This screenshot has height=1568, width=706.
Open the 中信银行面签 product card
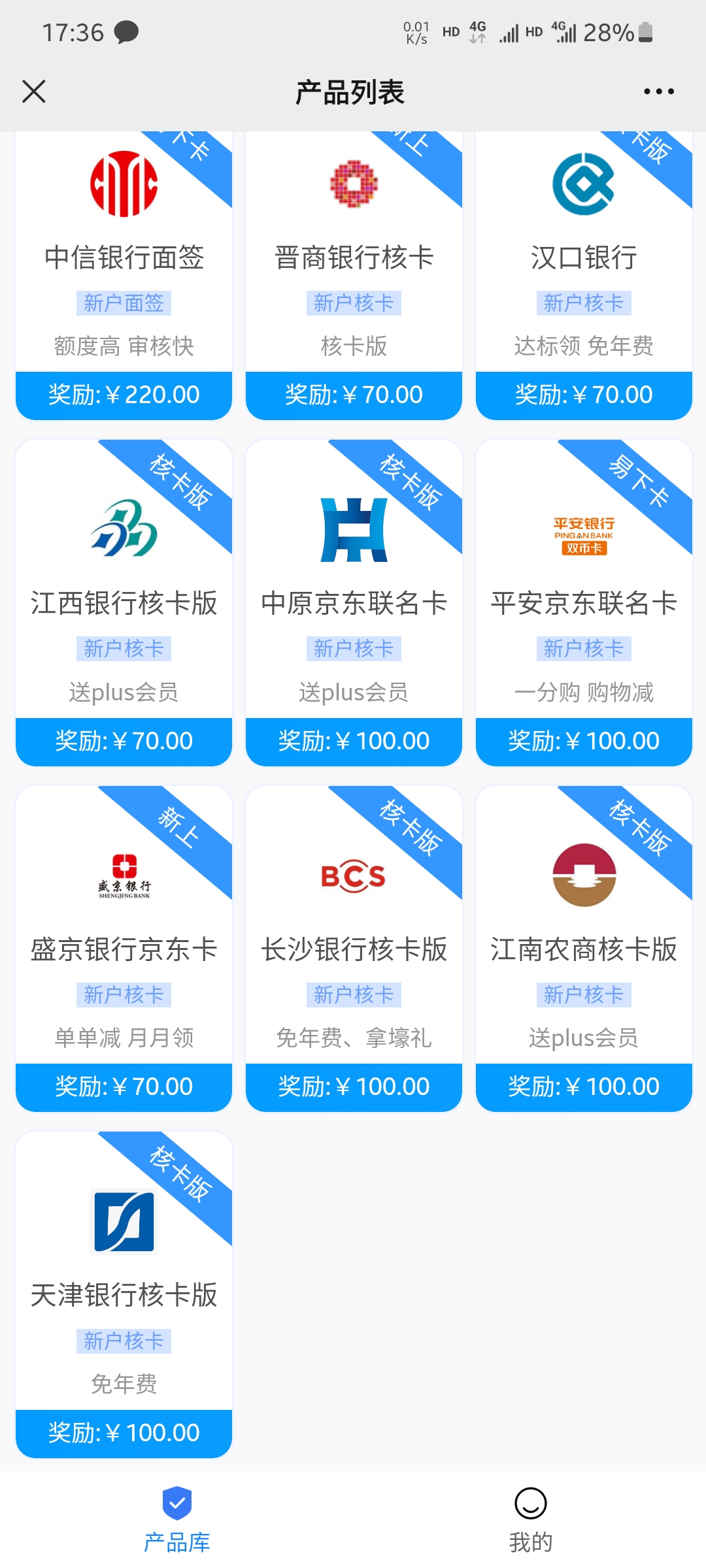click(124, 276)
